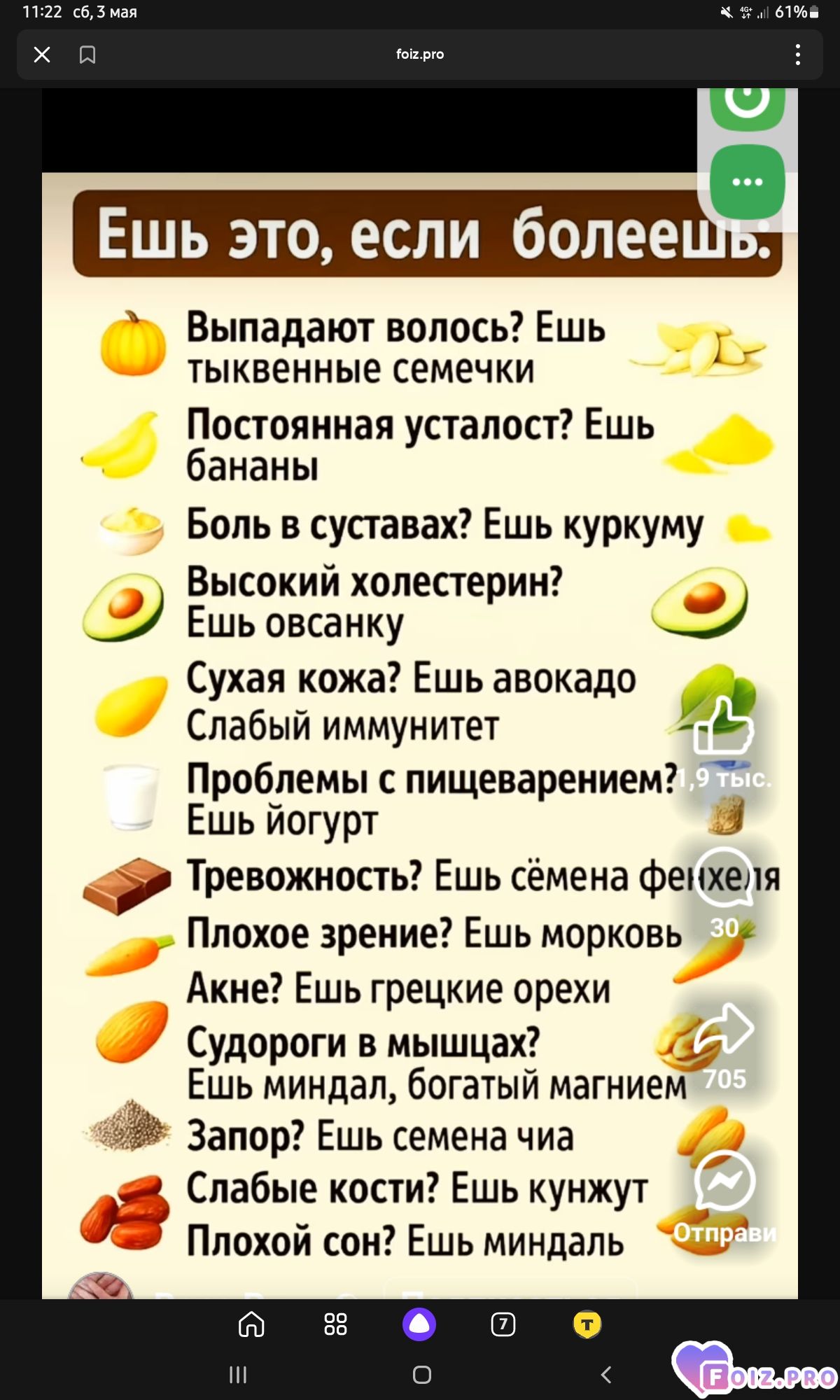Open the four-squares services menu
The height and width of the screenshot is (1400, 840).
coord(335,1324)
